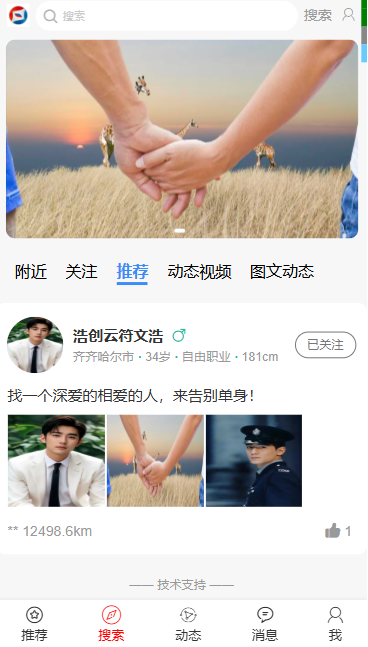Open 浩创云符文浩's profile avatar
This screenshot has width=368, height=647.
tap(35, 345)
